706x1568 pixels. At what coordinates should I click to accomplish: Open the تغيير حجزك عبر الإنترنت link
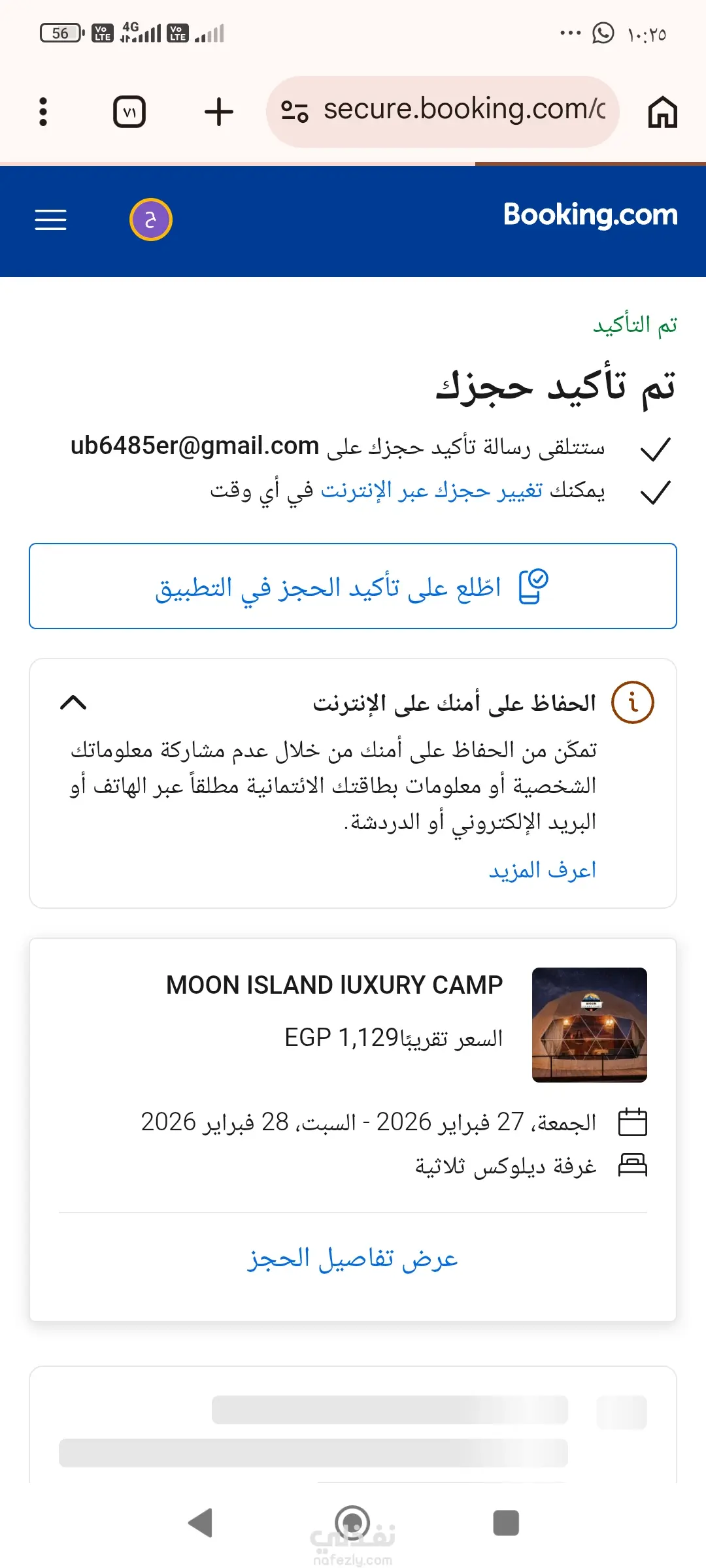[x=431, y=490]
